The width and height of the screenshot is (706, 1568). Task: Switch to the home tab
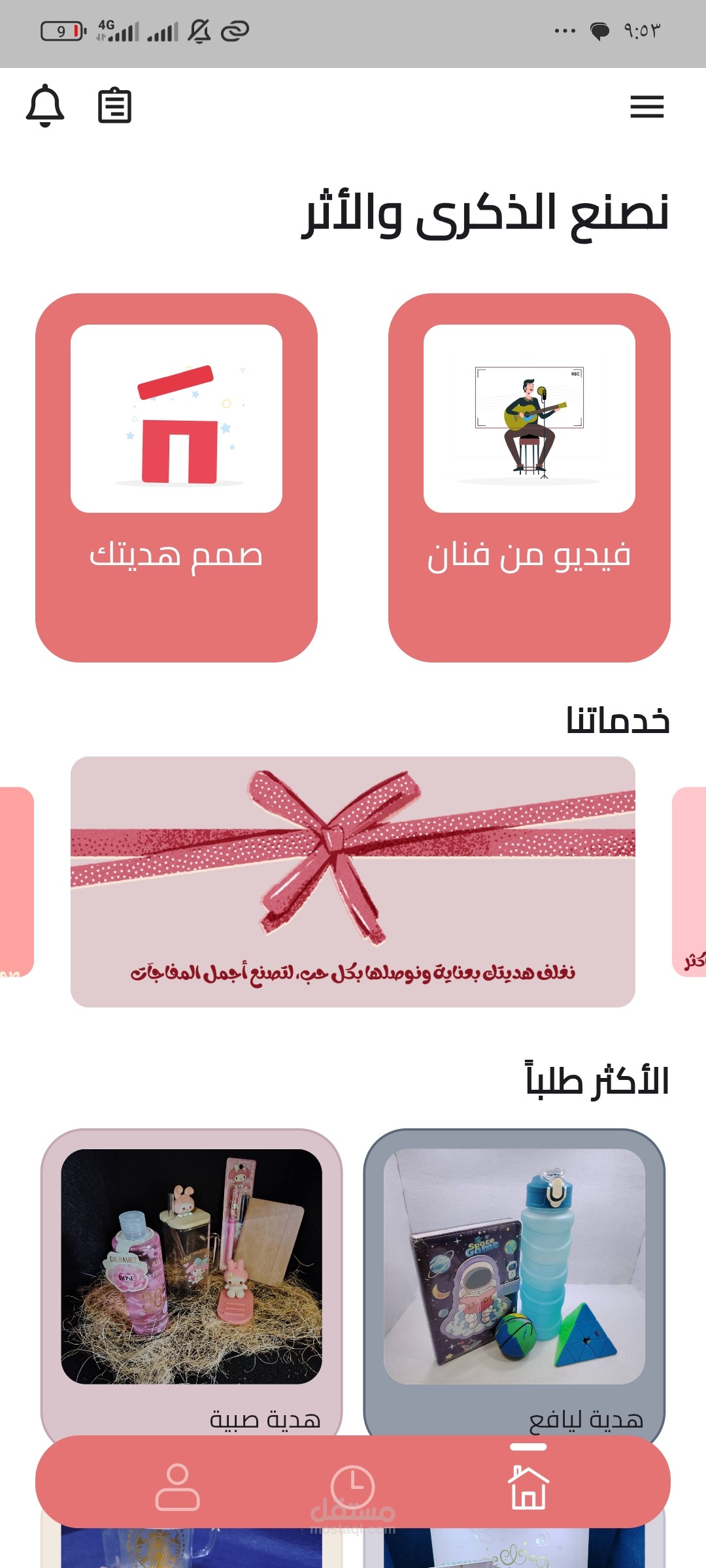tap(528, 1488)
